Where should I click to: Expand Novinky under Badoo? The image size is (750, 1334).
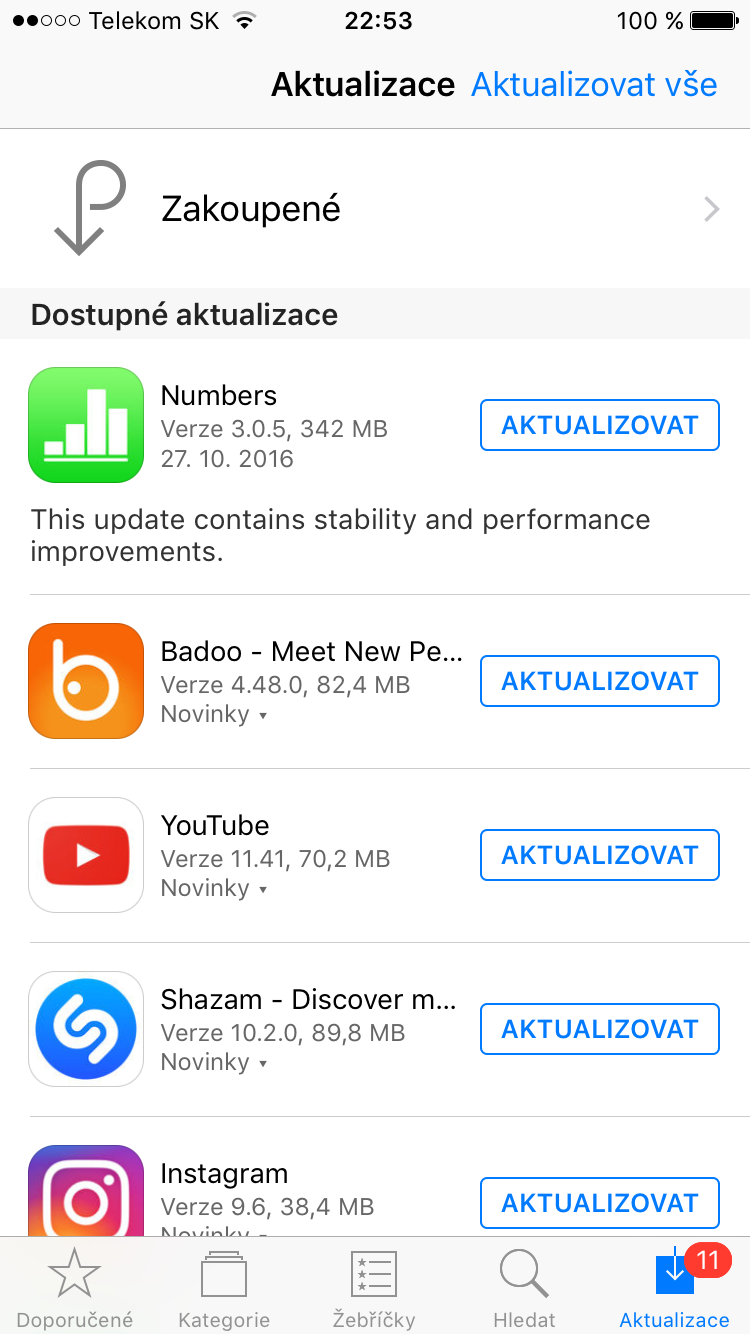[x=214, y=715]
